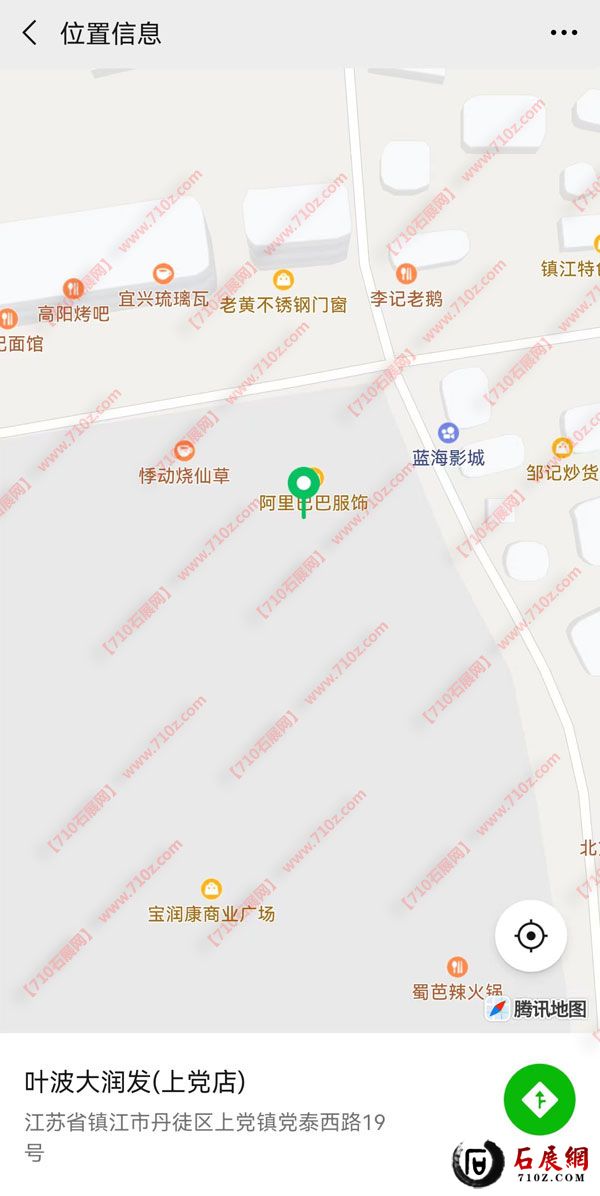Select 高阳烤吧 restaurant marker
The image size is (600, 1196).
click(x=73, y=289)
